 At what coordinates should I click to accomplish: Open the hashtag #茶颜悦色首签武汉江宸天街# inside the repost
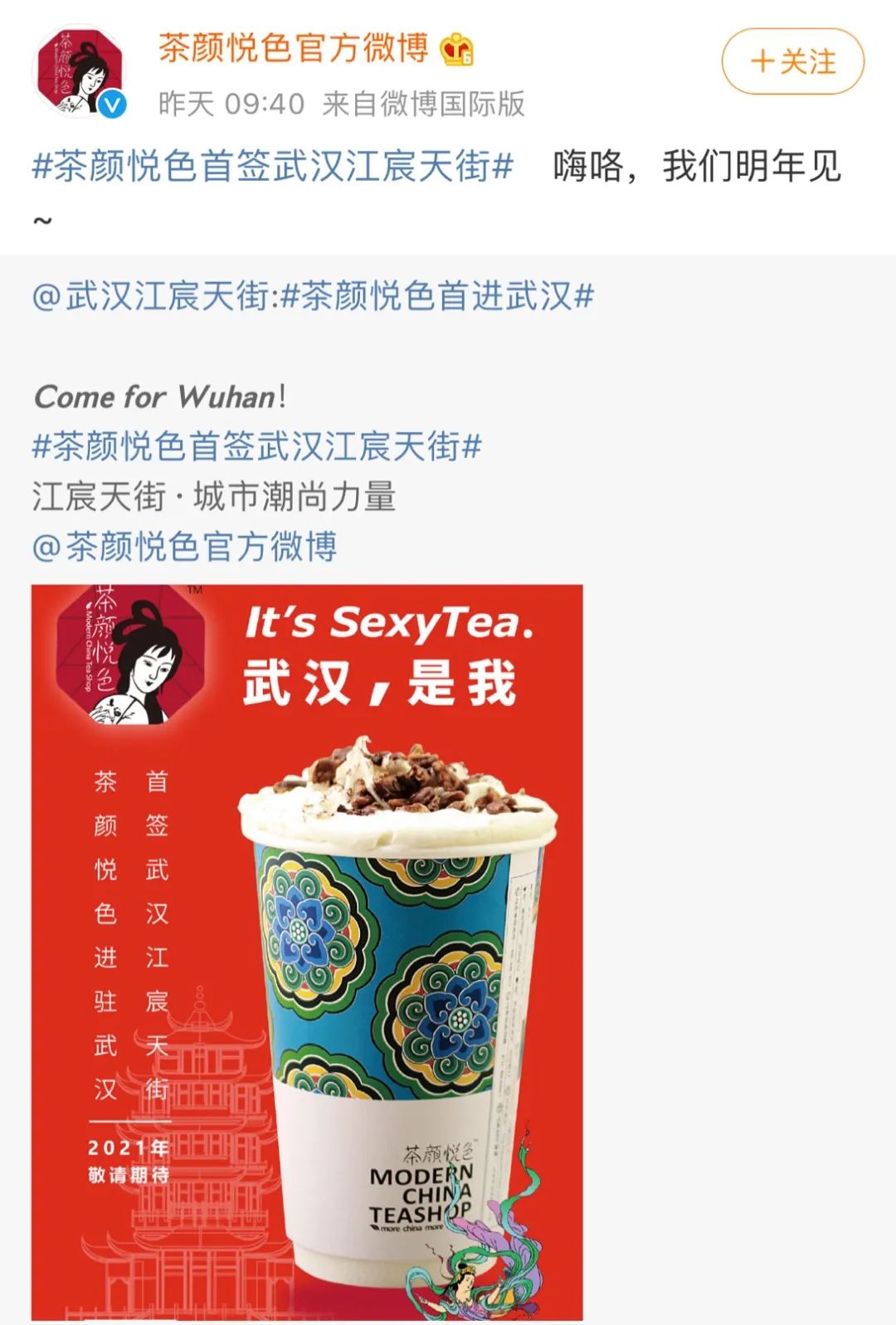[x=256, y=447]
